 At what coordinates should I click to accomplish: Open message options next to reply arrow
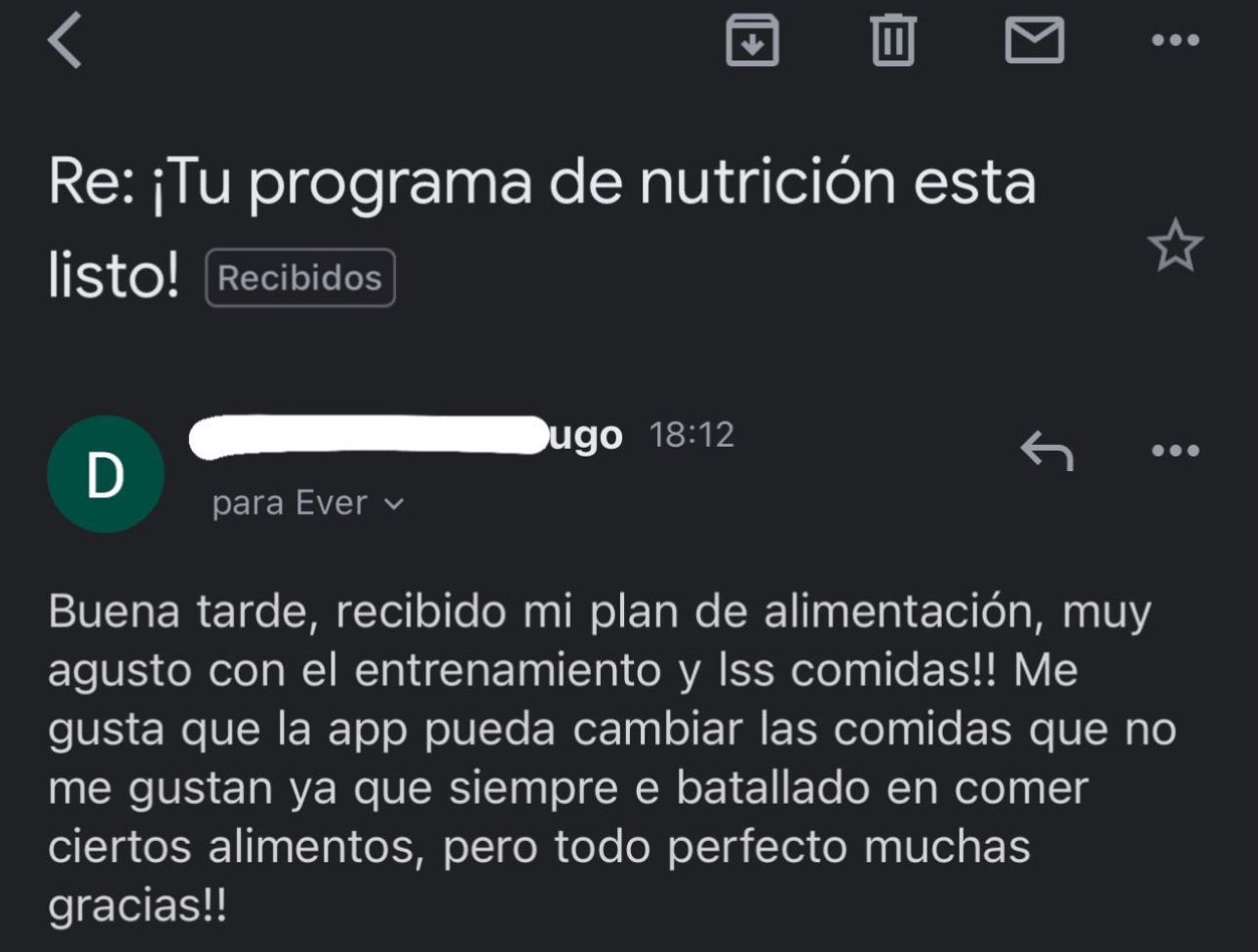(1175, 451)
